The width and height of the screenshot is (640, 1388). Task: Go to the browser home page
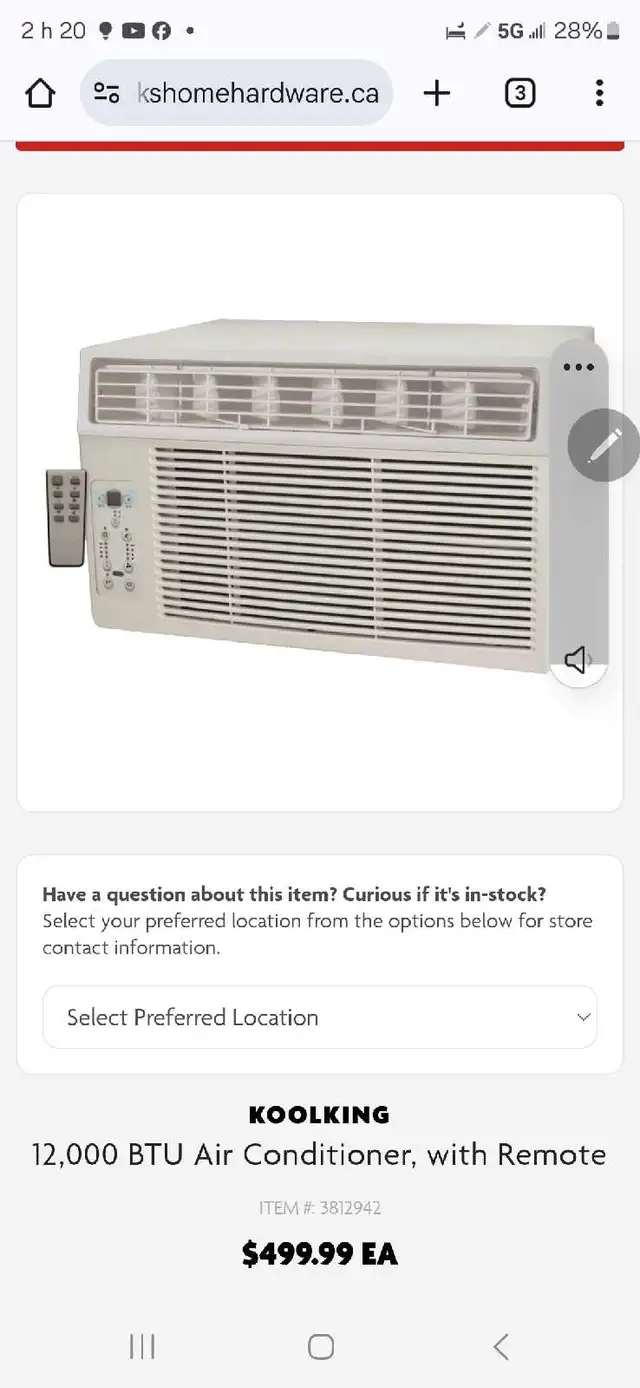(40, 93)
